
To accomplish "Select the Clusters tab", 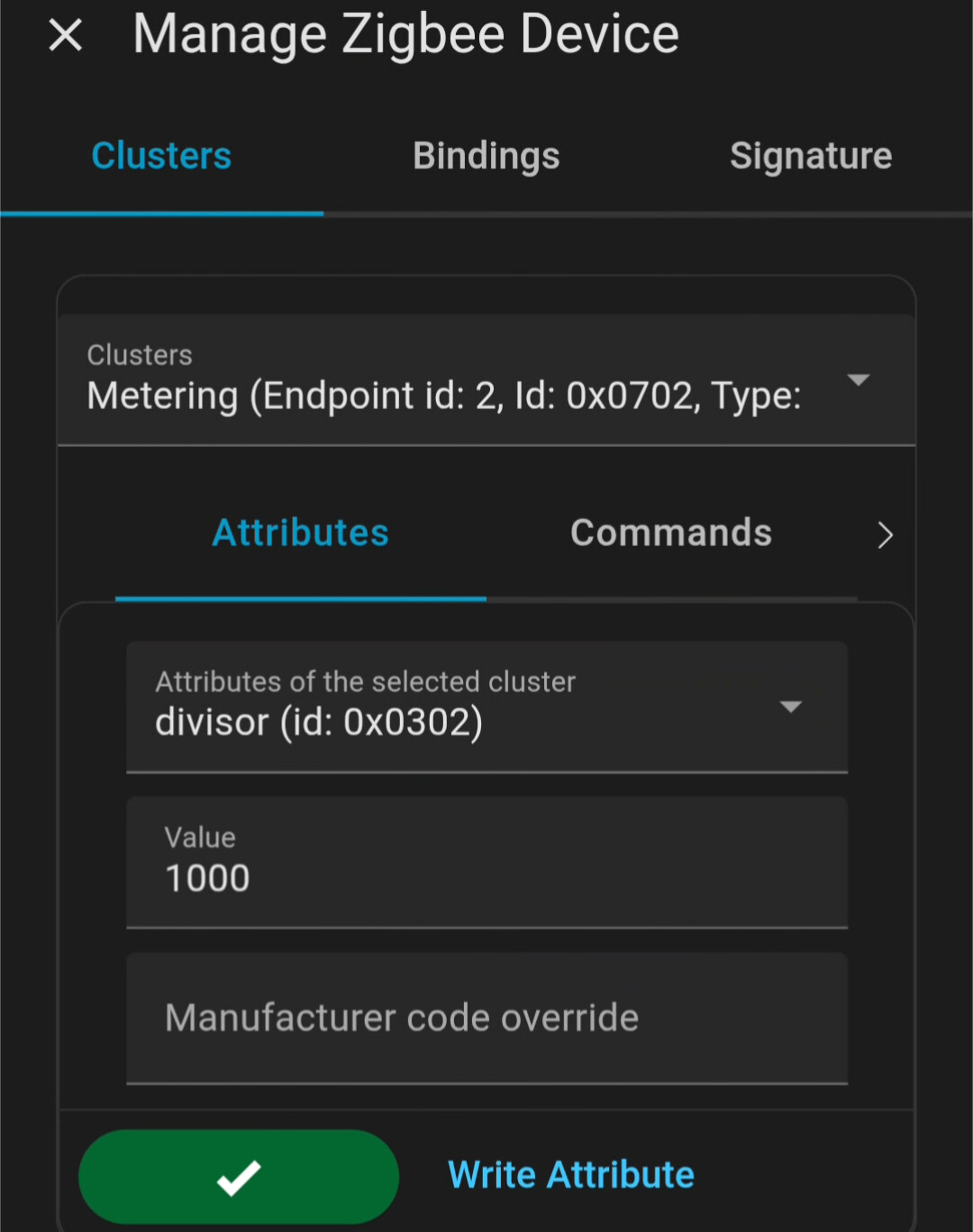I will click(161, 156).
